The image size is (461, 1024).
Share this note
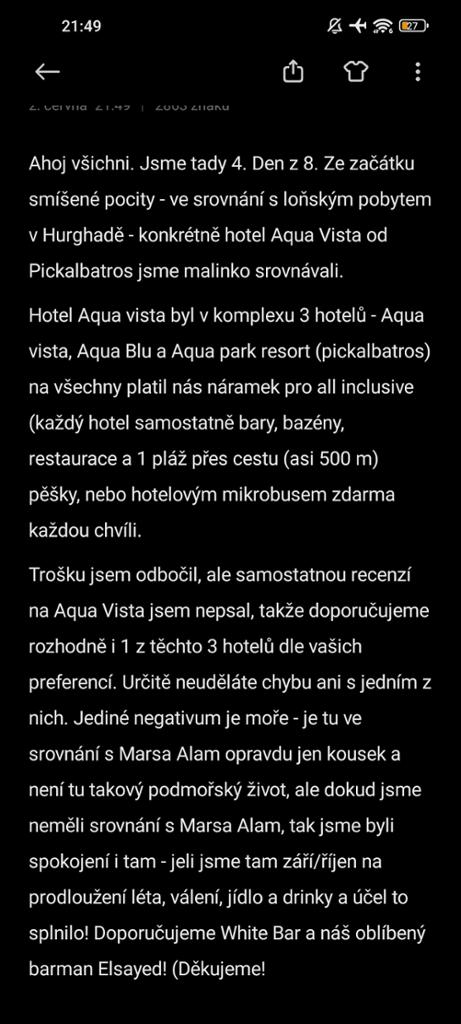(293, 71)
